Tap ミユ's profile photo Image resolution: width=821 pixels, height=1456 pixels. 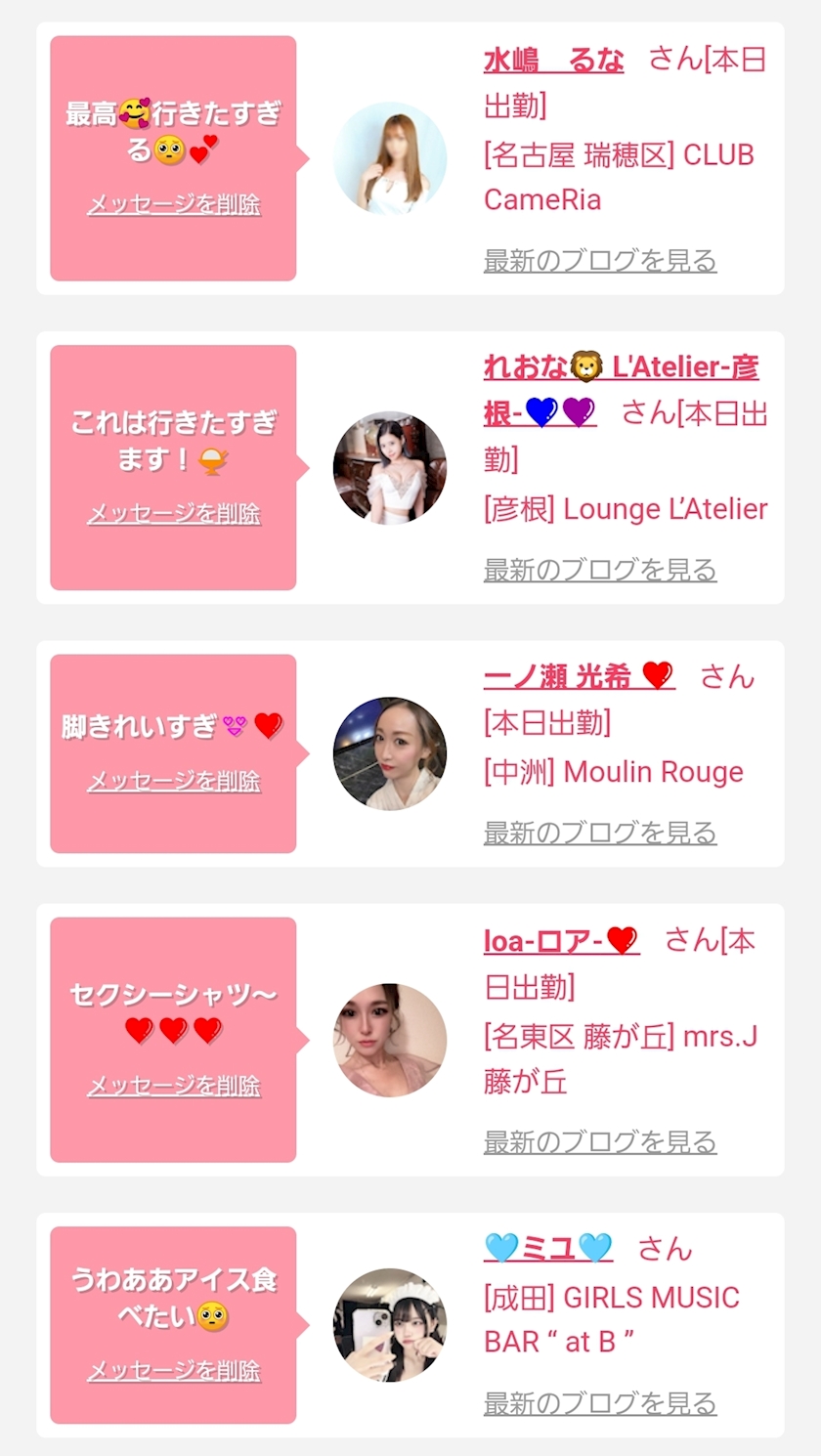pos(390,1325)
